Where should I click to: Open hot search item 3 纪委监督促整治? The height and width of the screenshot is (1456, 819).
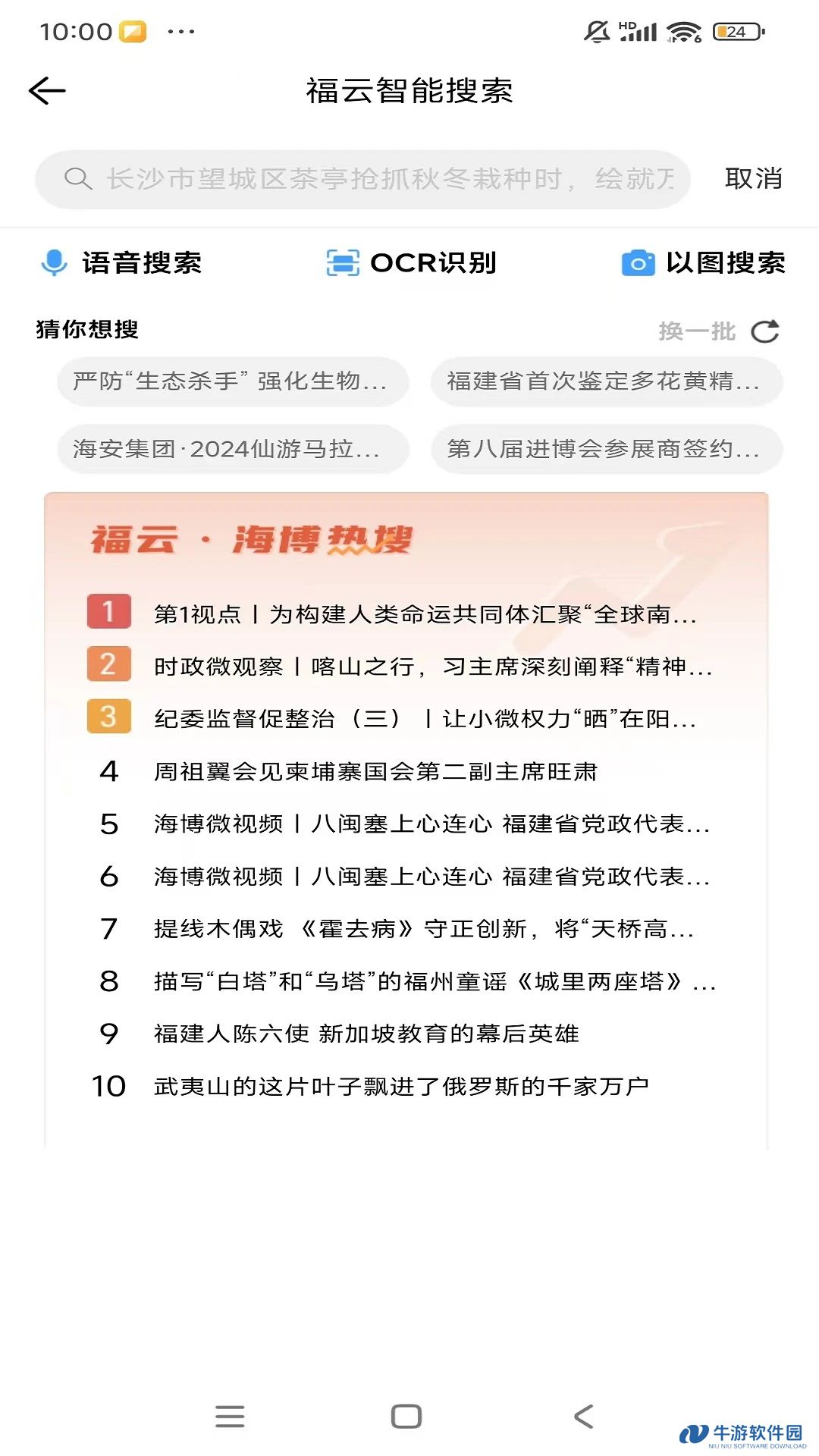point(406,718)
